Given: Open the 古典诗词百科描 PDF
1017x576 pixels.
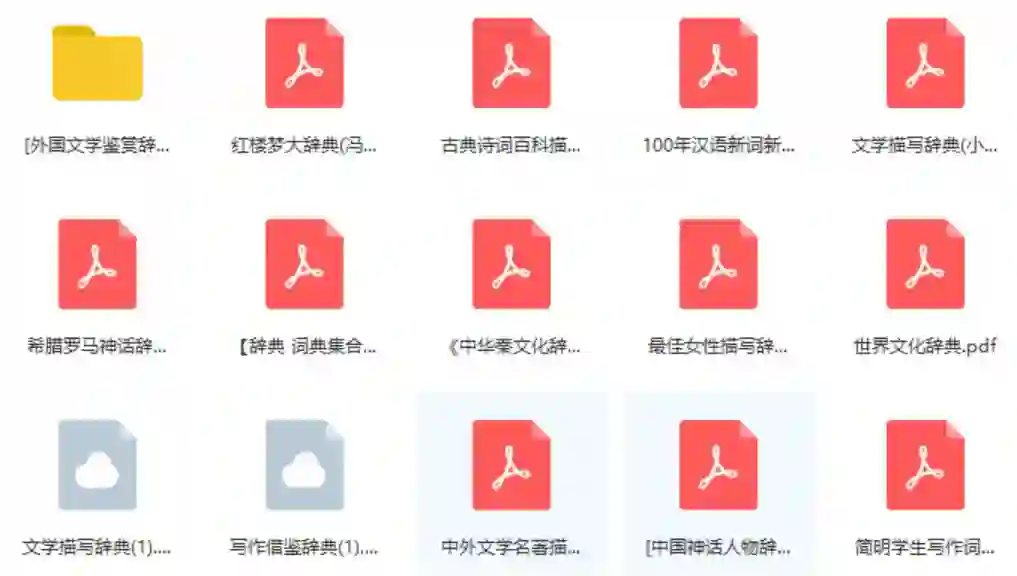Looking at the screenshot, I should coord(511,65).
